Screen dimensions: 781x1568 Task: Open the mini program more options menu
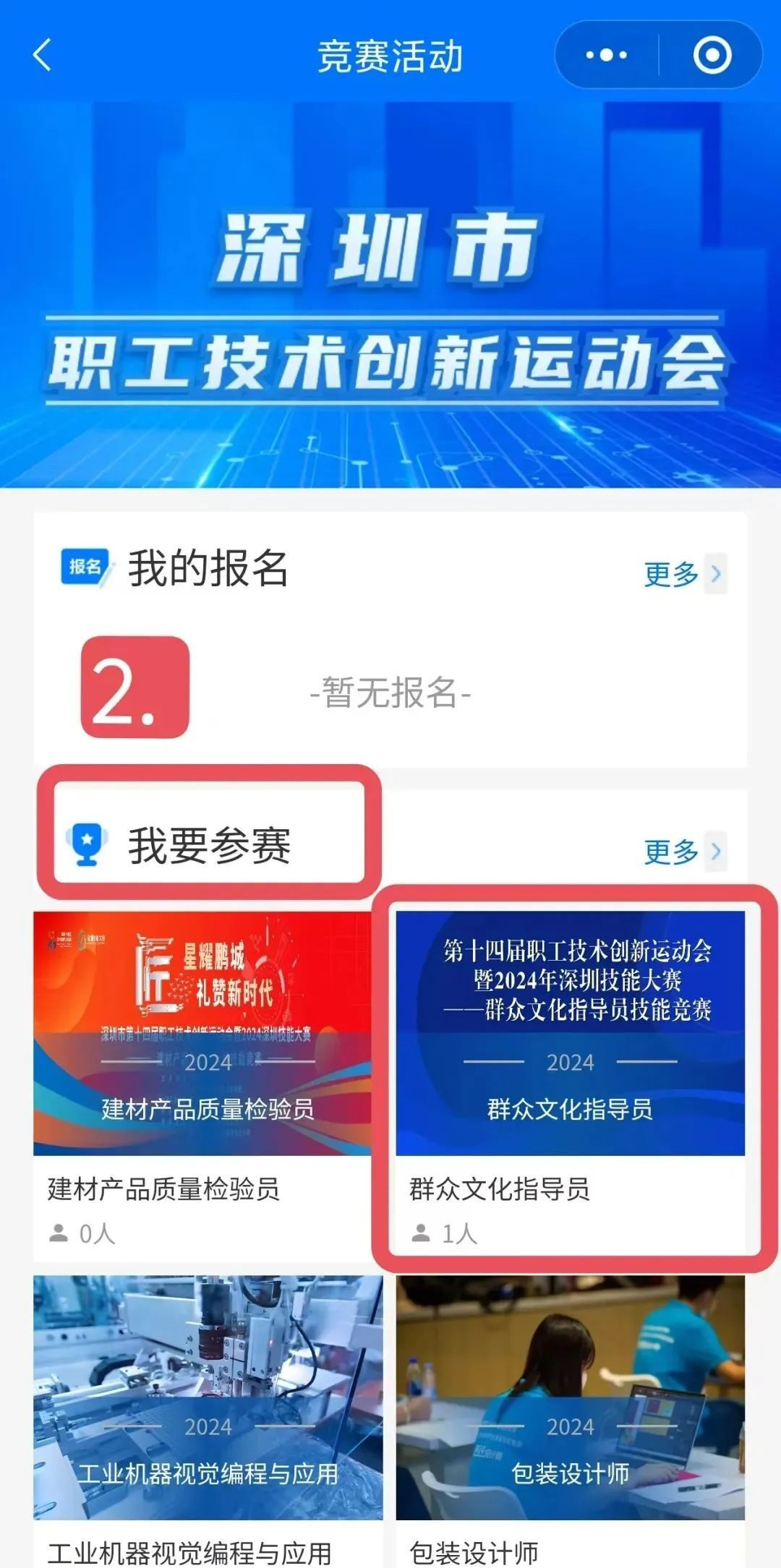click(x=606, y=56)
